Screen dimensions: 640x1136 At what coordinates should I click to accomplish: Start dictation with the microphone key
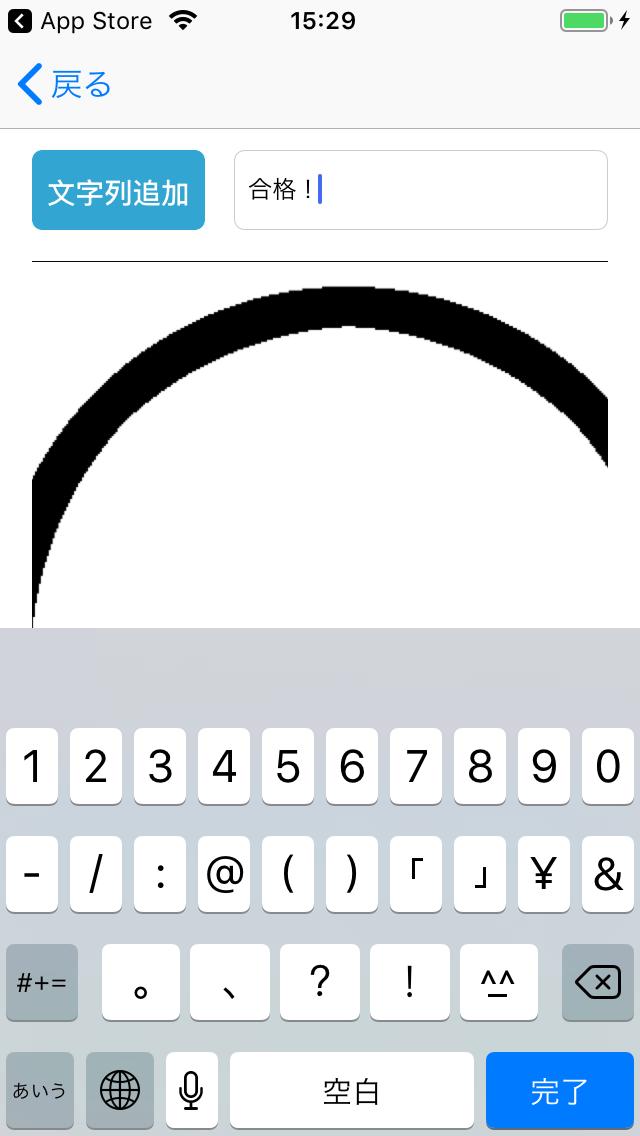click(x=191, y=1090)
